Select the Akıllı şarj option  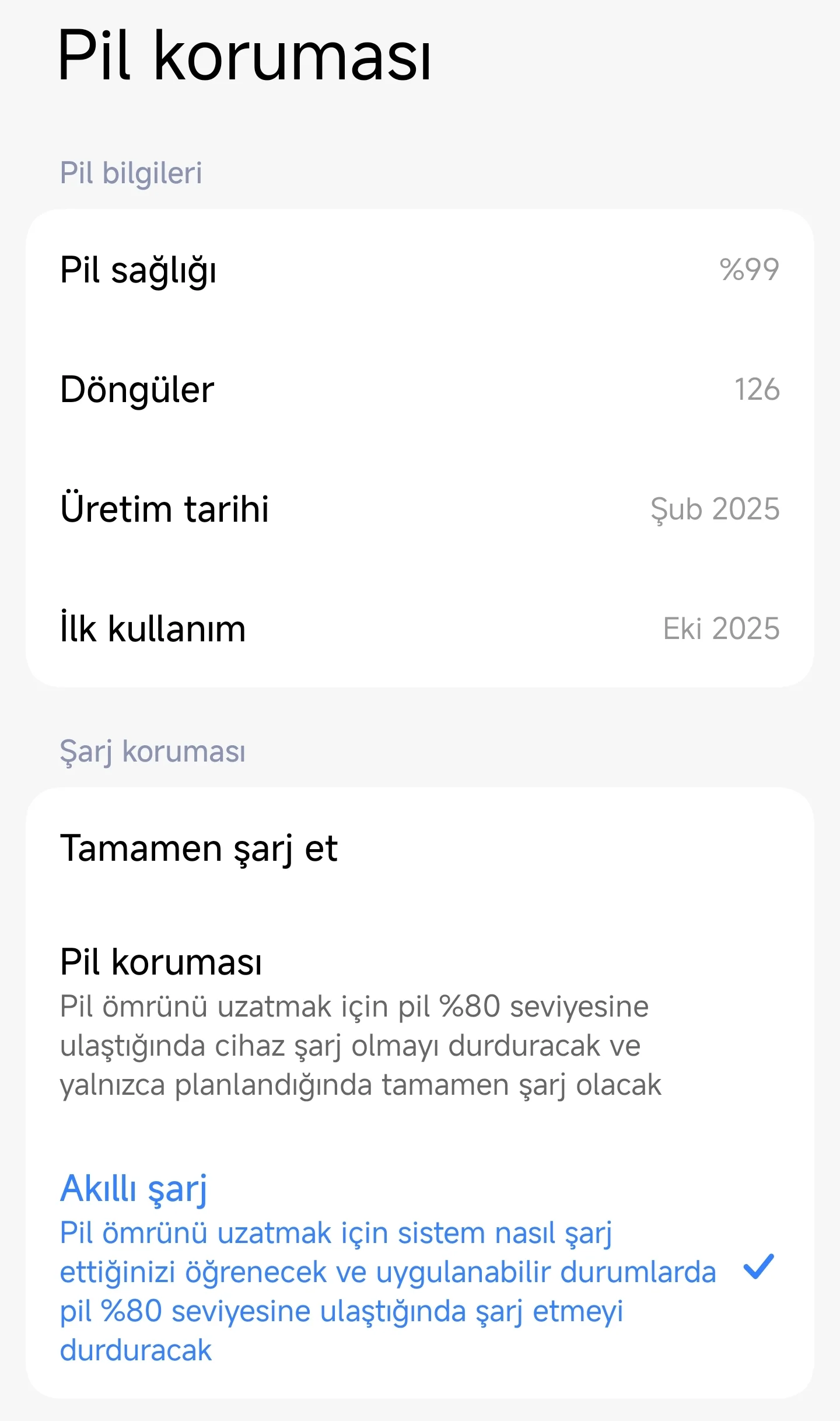point(420,1268)
